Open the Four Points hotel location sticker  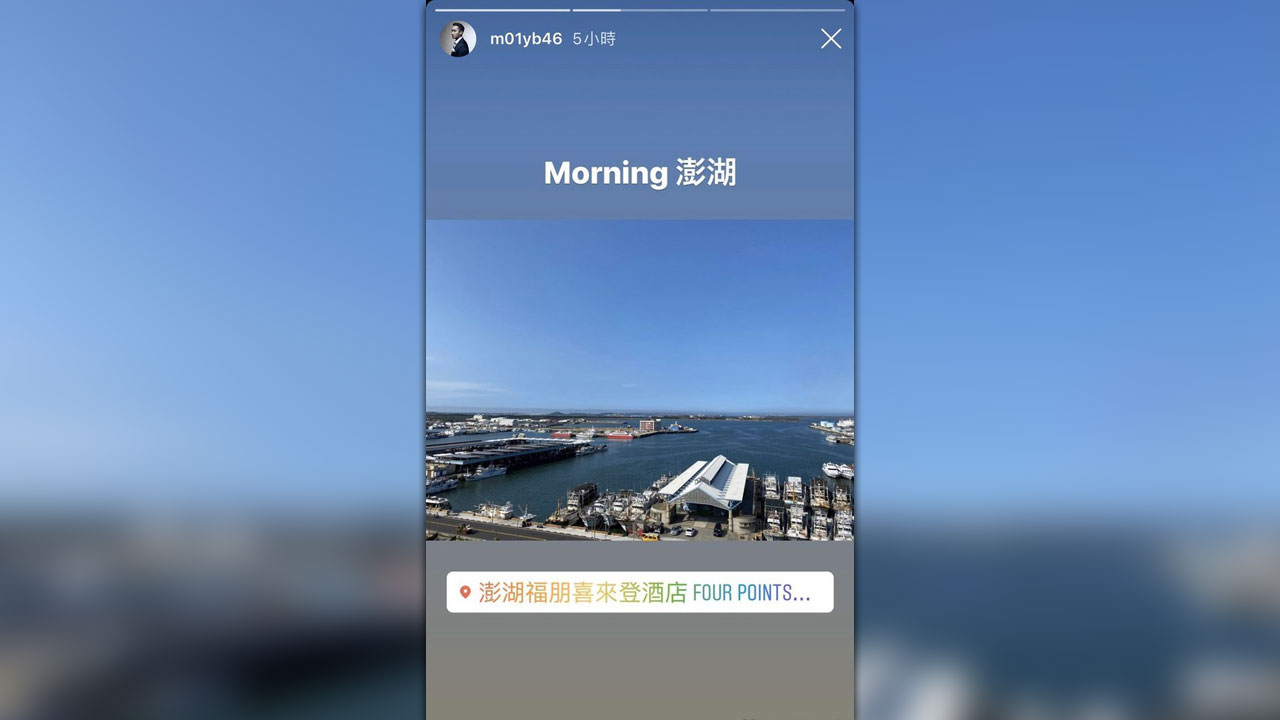click(x=640, y=592)
